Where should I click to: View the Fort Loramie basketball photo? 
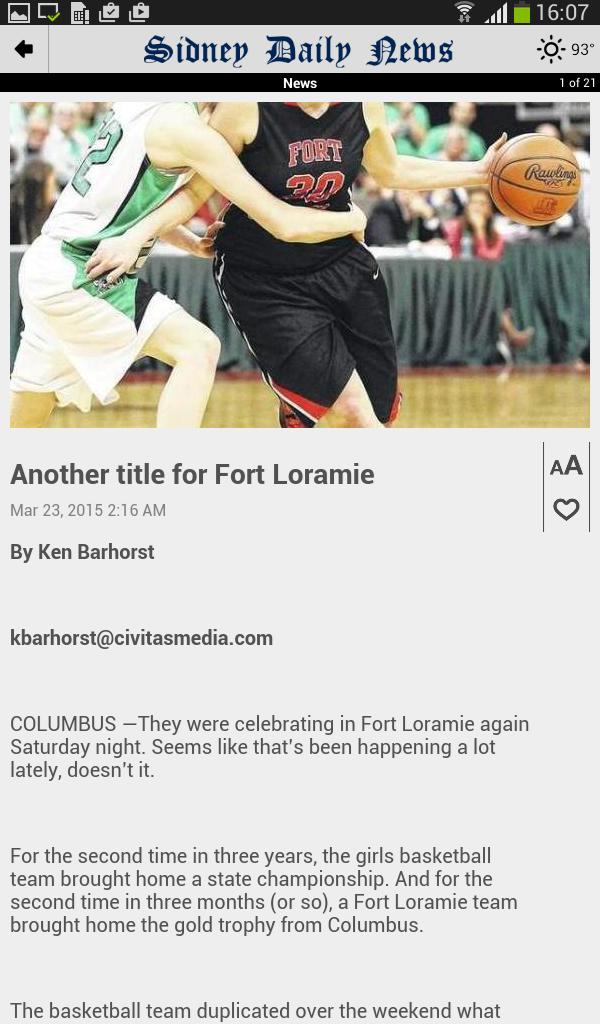point(300,264)
